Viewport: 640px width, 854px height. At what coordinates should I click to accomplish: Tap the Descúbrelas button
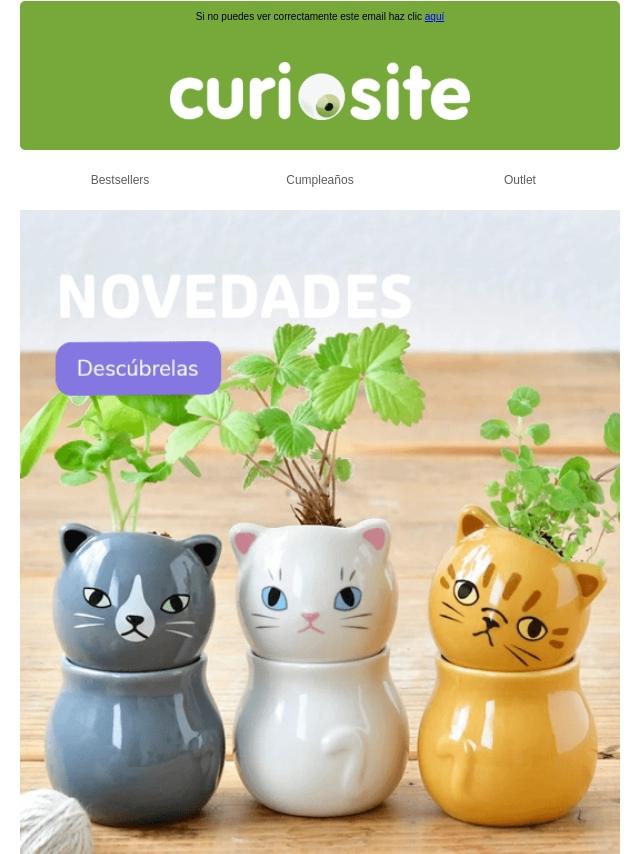coord(138,368)
